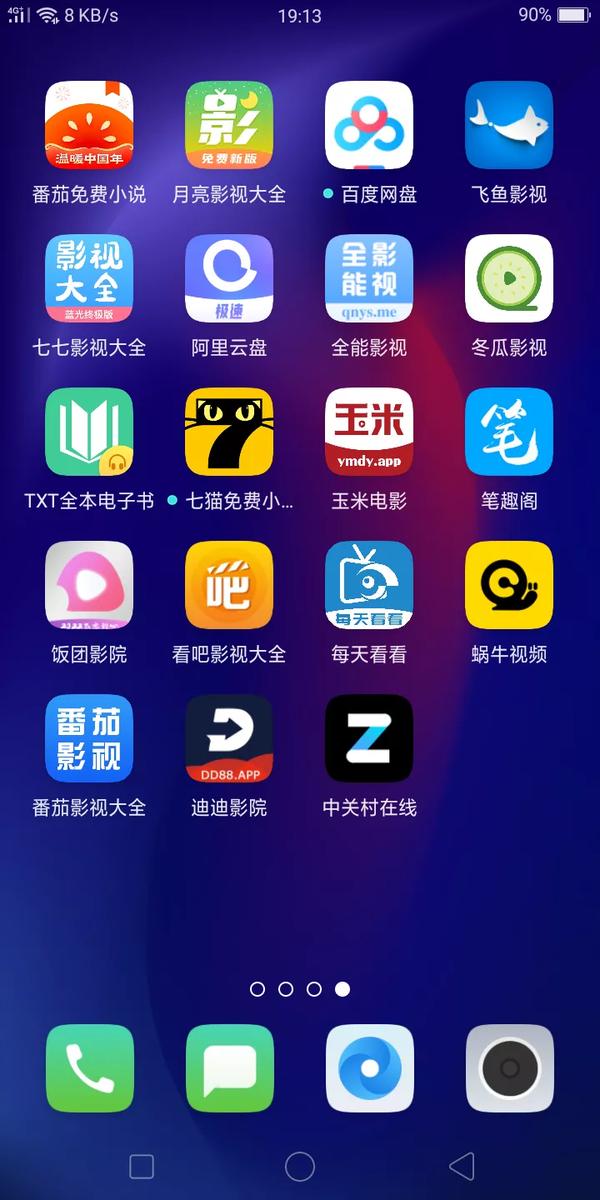The height and width of the screenshot is (1200, 600).
Task: Open 百度网盘 app
Action: pyautogui.click(x=369, y=126)
